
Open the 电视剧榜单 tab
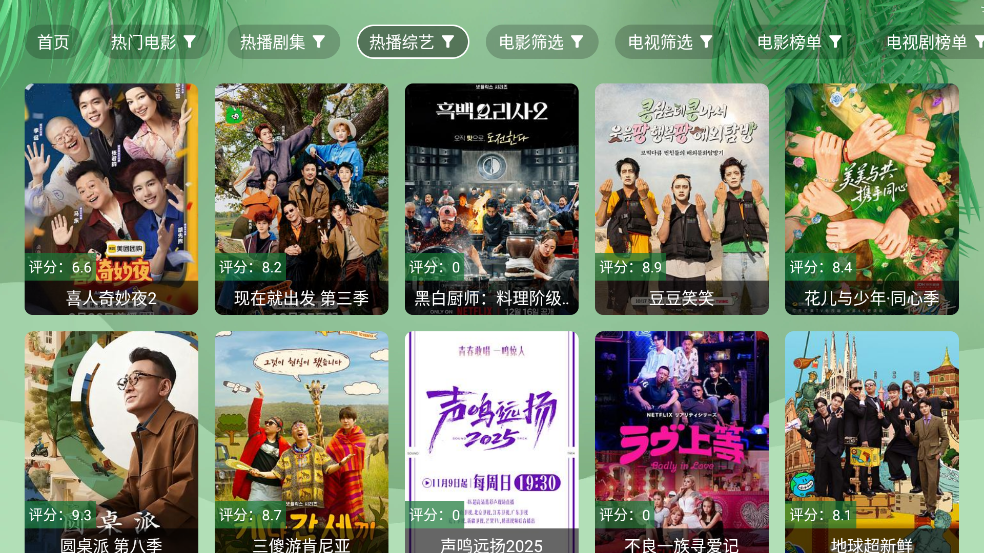(x=932, y=42)
